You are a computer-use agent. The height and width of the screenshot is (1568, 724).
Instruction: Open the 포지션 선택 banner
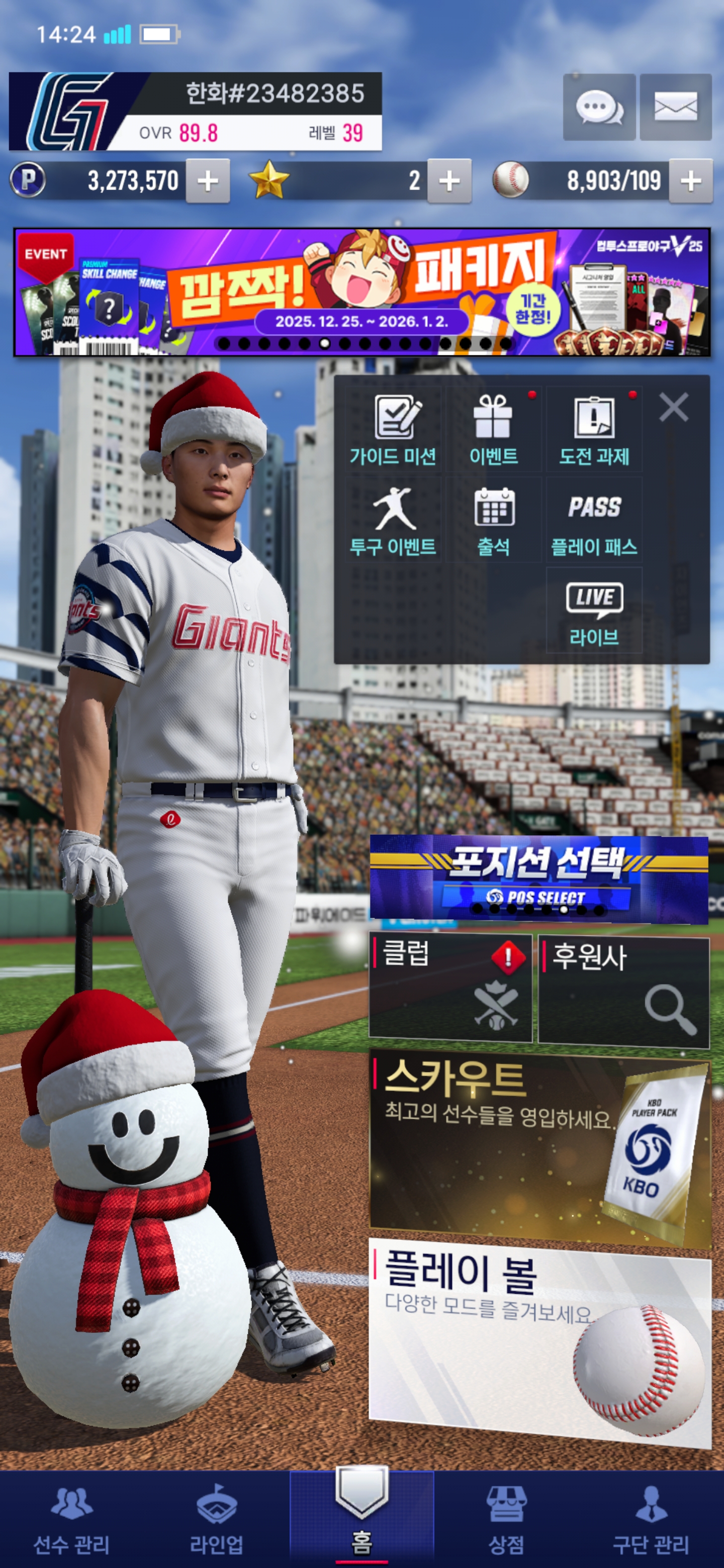tap(539, 876)
